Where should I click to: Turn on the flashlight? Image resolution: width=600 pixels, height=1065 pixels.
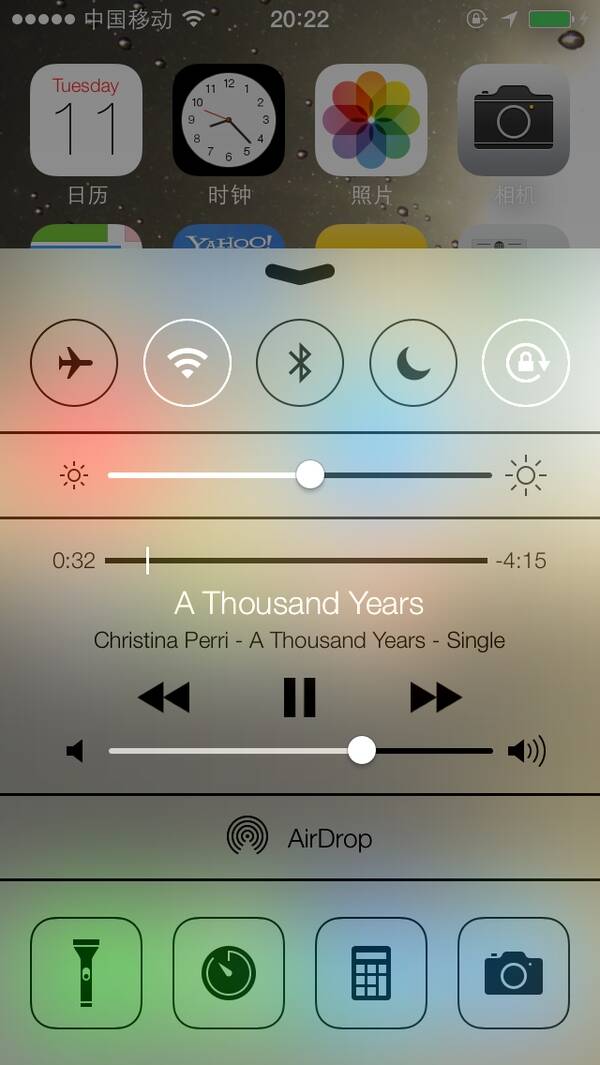pyautogui.click(x=86, y=973)
